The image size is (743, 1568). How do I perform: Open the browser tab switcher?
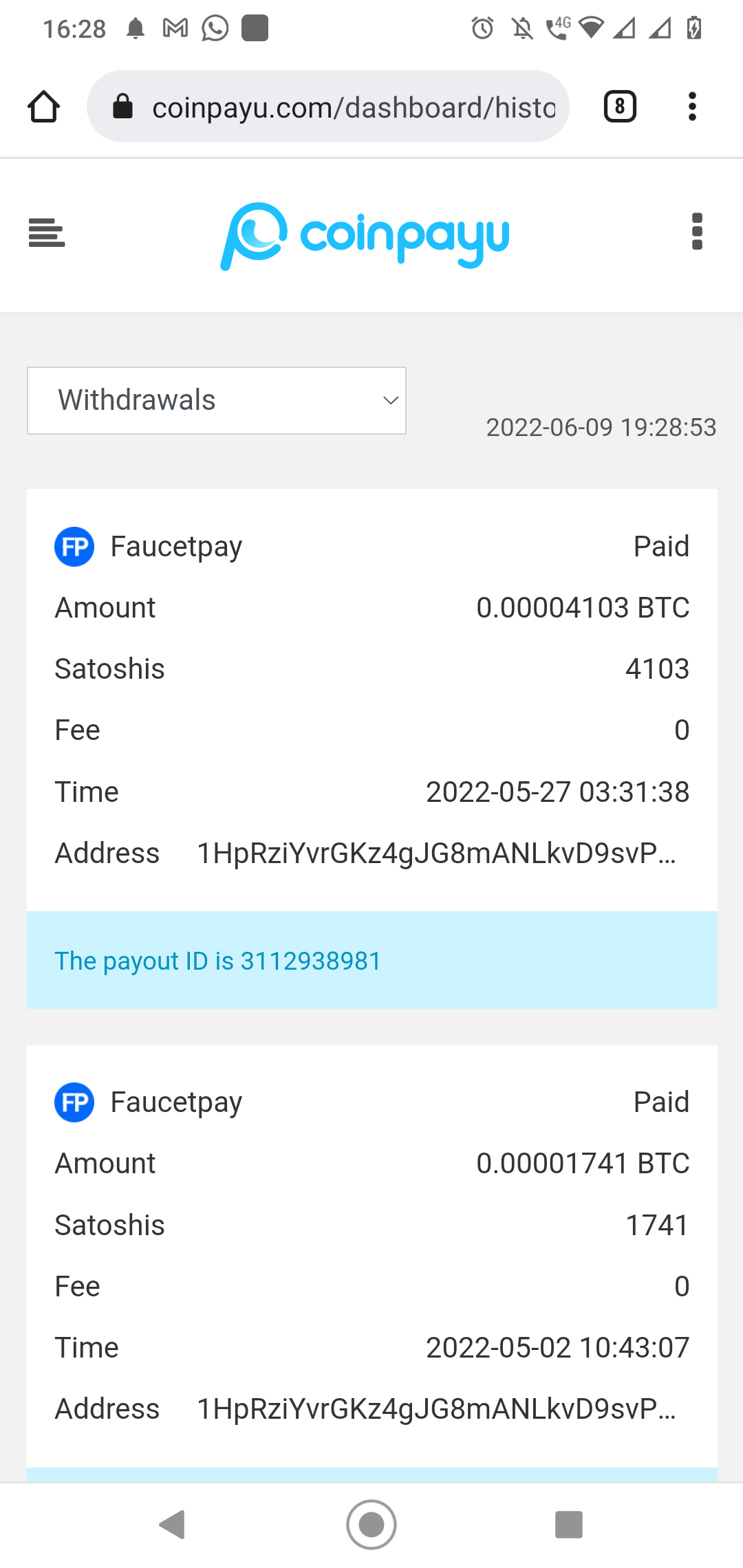click(x=620, y=107)
